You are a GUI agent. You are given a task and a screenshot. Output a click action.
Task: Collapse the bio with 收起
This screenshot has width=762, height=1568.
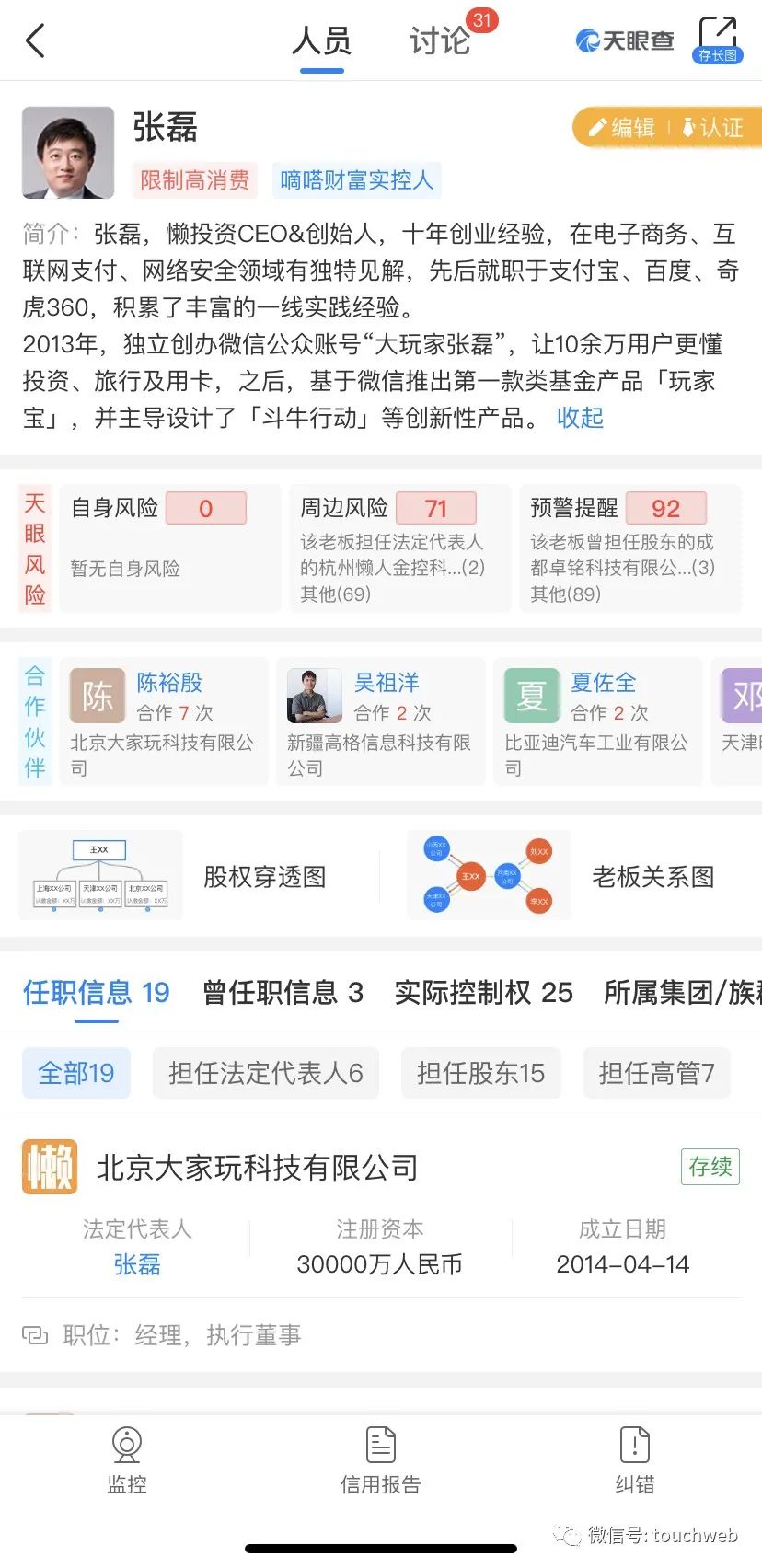coord(580,418)
